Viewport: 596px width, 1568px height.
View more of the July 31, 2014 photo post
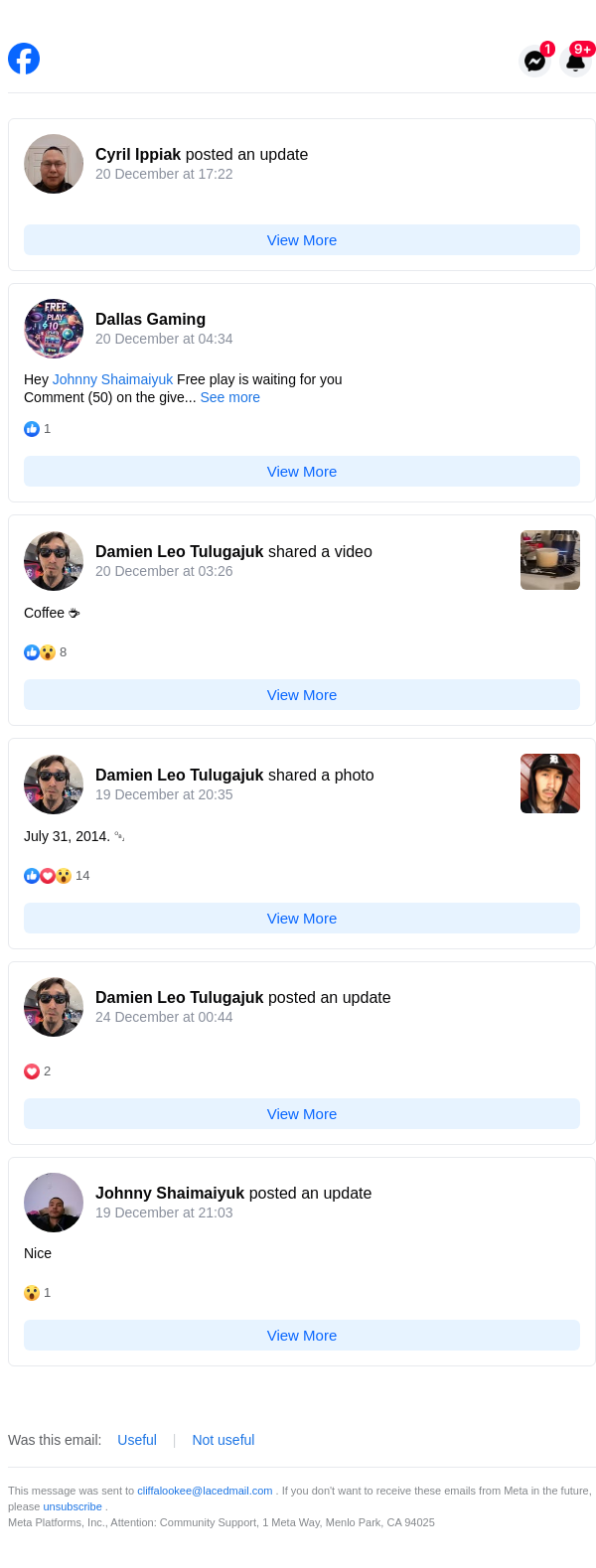pyautogui.click(x=302, y=919)
